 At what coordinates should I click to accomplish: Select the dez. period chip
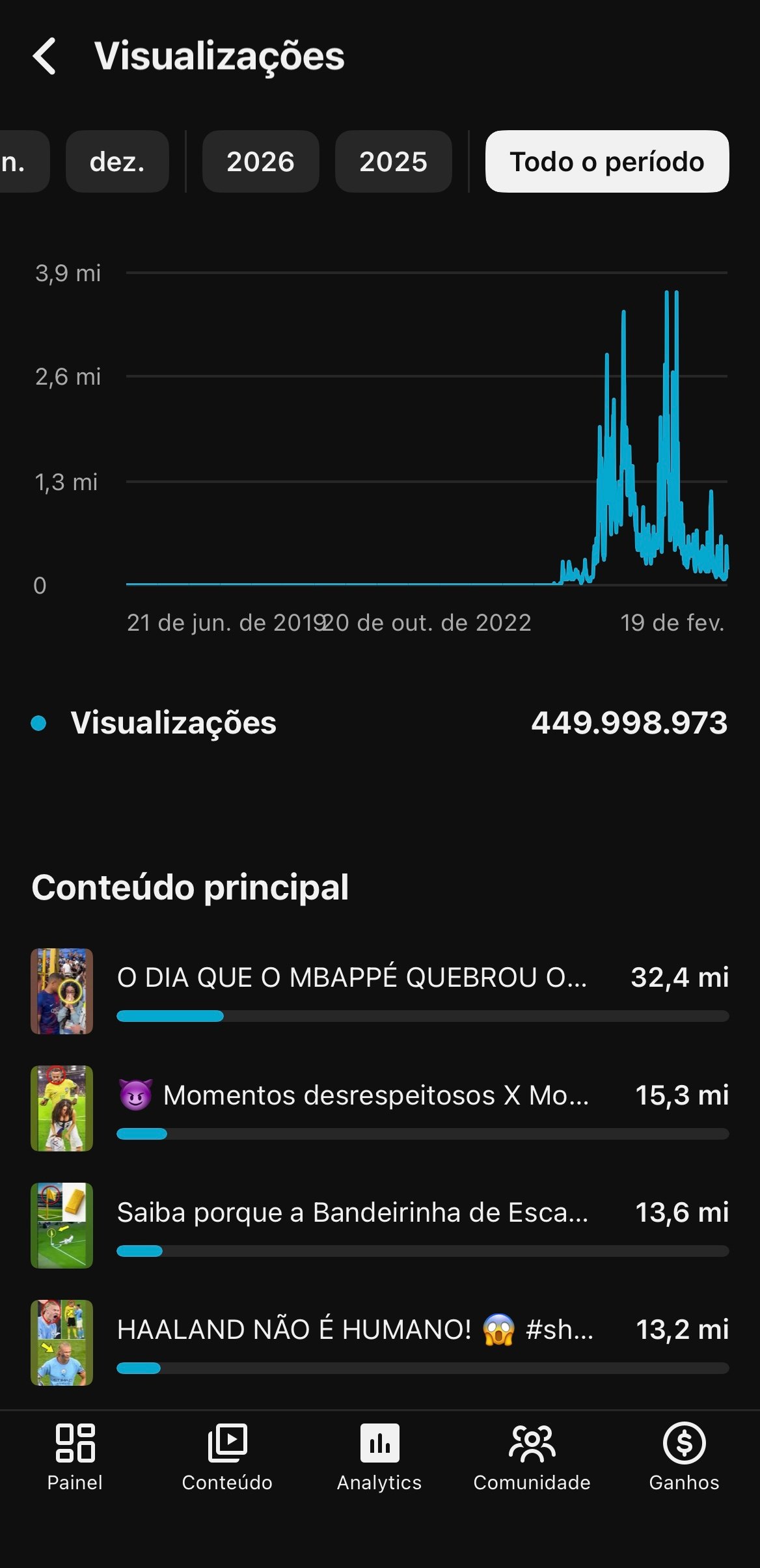[117, 161]
